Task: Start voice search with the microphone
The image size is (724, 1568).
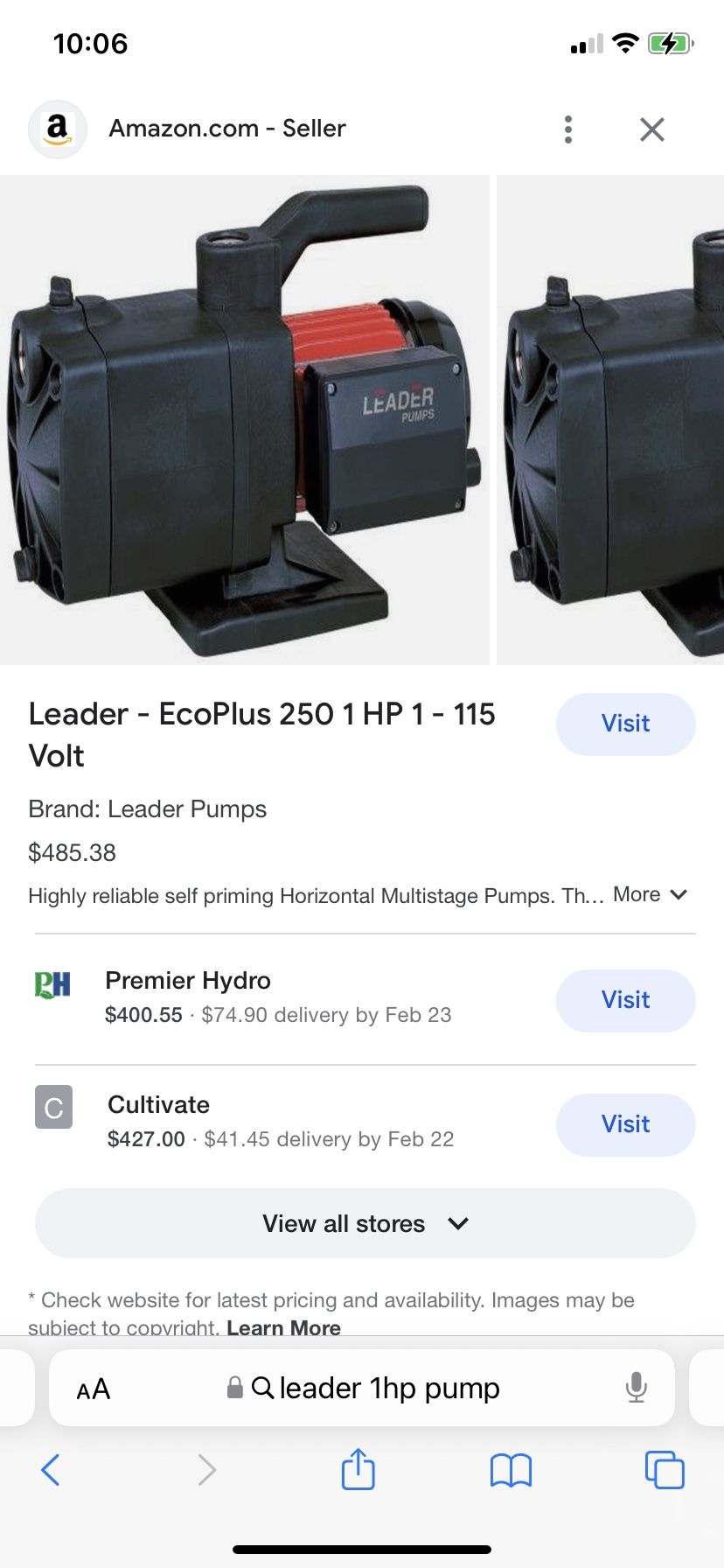Action: (637, 1388)
